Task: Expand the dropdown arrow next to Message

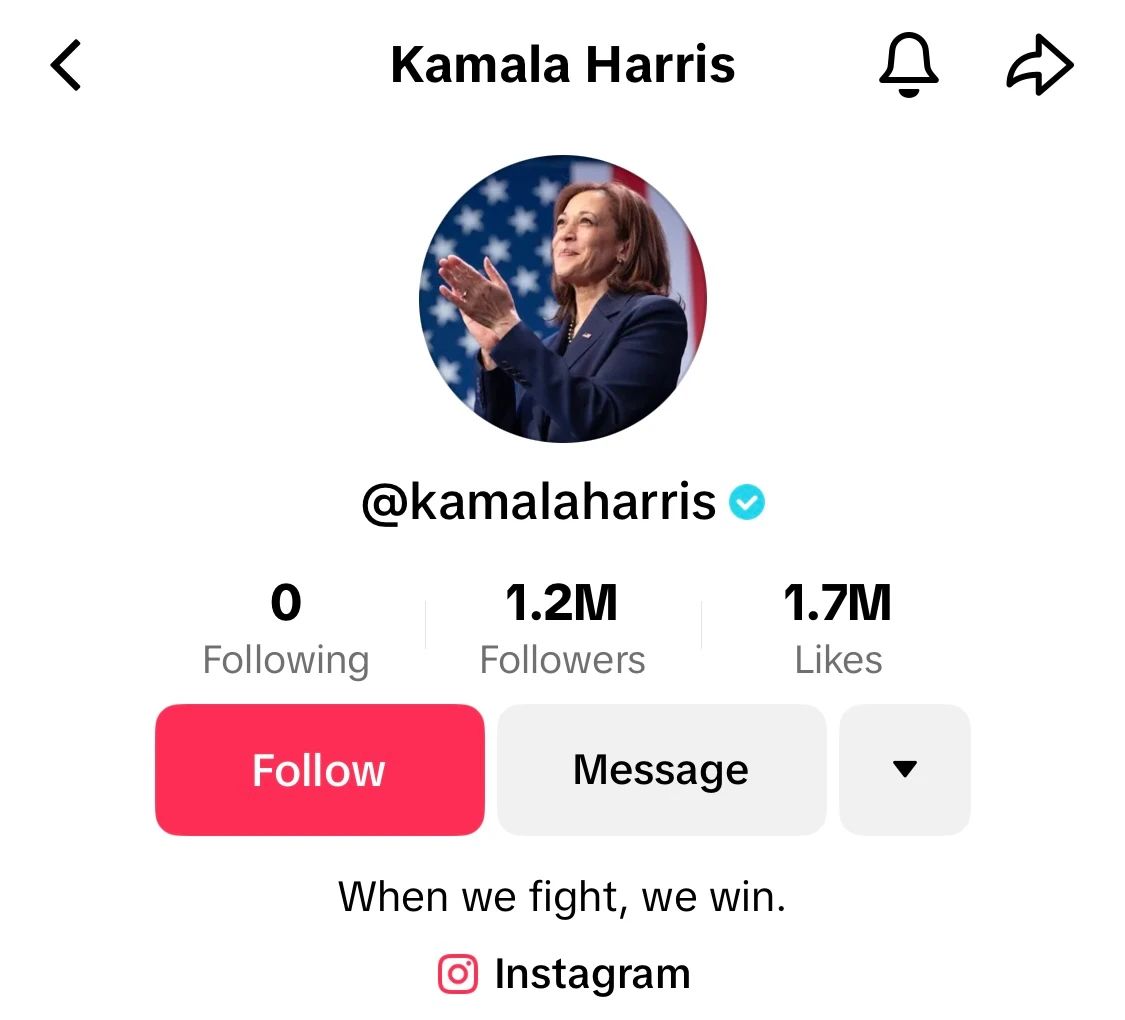Action: tap(904, 770)
